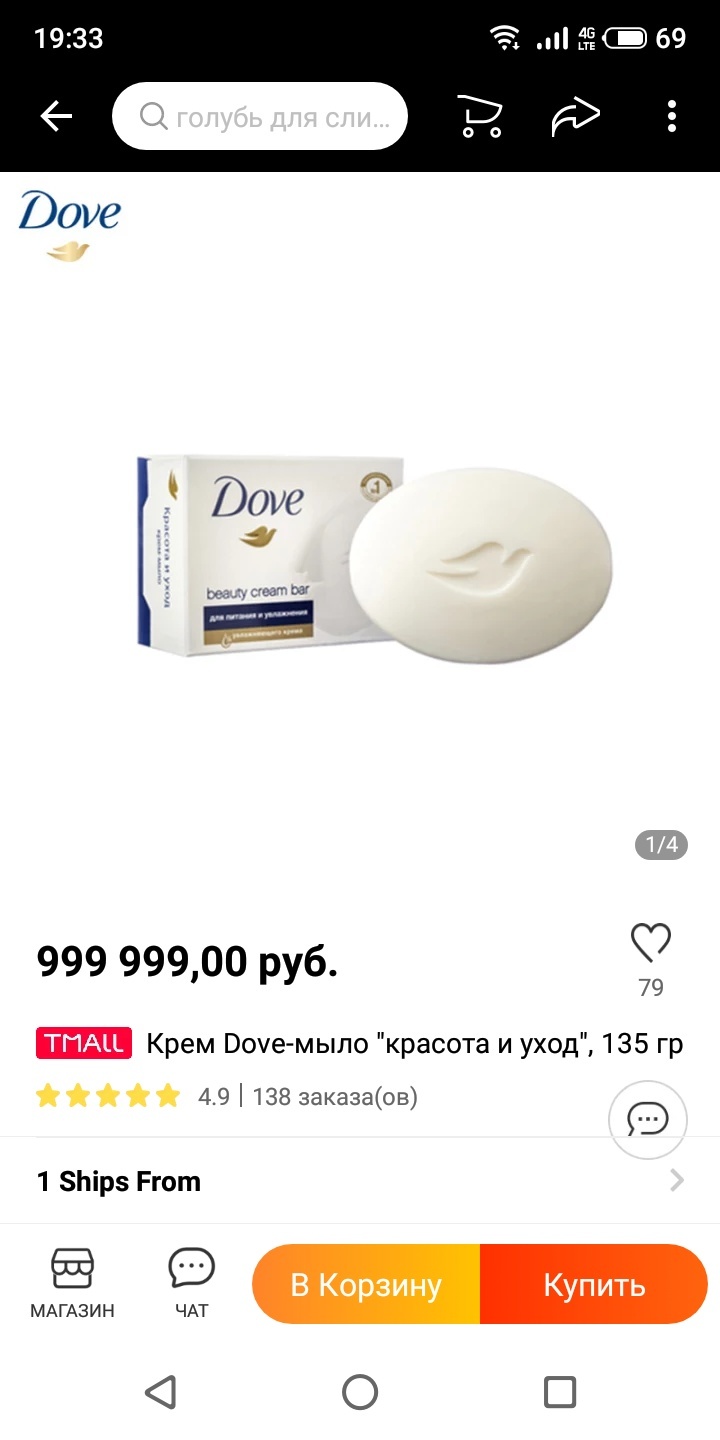The width and height of the screenshot is (720, 1440).
Task: Open the system recent apps view
Action: 559,1391
